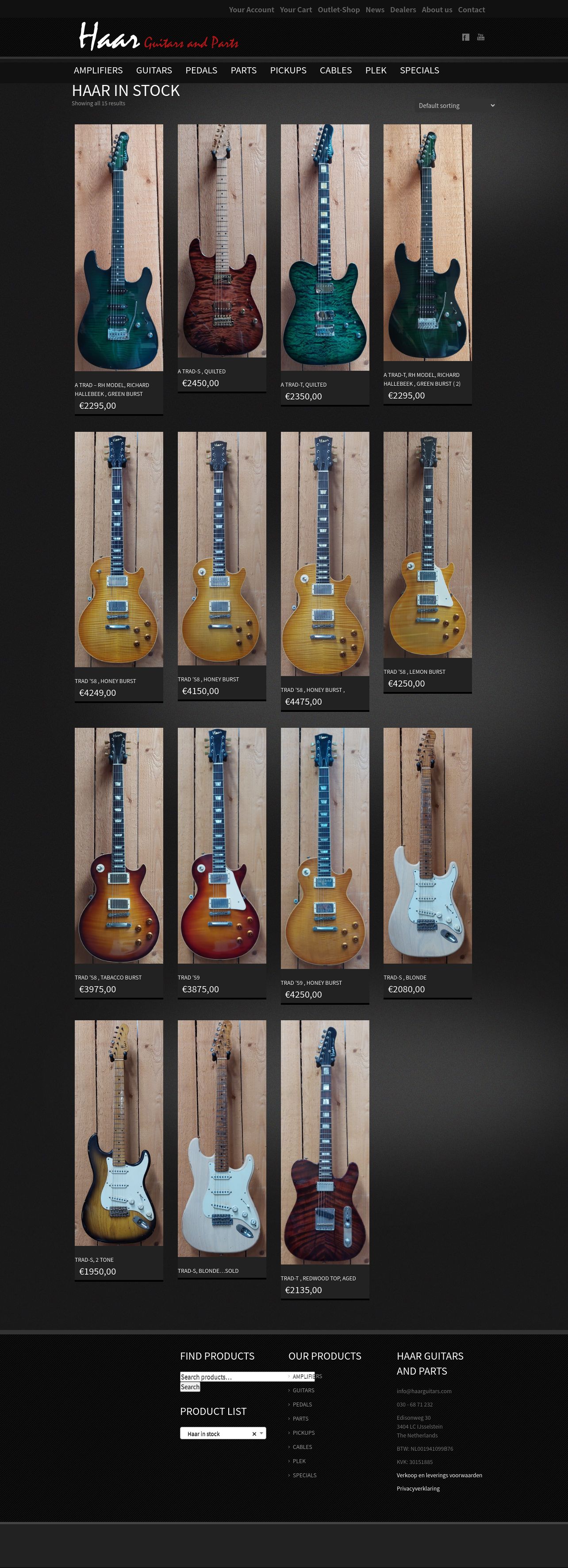View the Trad '58 Tabacco Burst guitar
The width and height of the screenshot is (568, 1568).
[119, 845]
